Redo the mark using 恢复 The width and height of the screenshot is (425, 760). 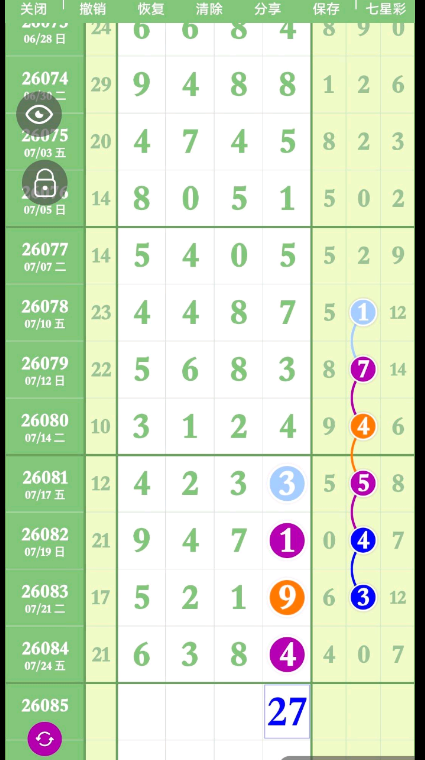pos(151,9)
